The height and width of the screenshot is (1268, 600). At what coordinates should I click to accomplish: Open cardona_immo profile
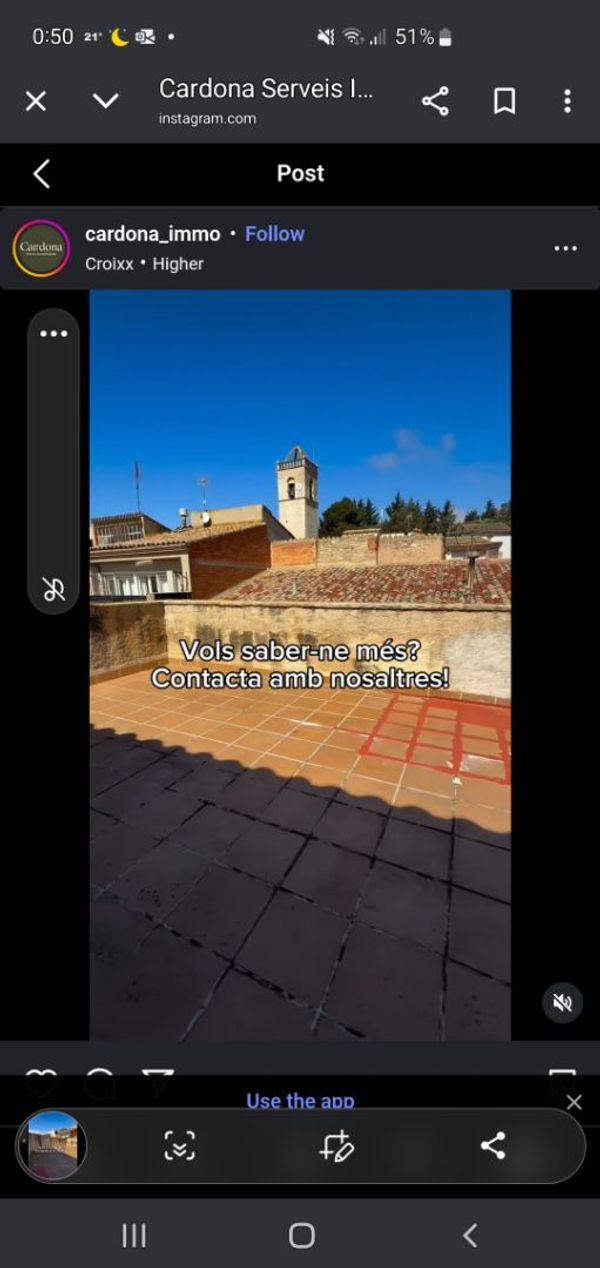[152, 234]
